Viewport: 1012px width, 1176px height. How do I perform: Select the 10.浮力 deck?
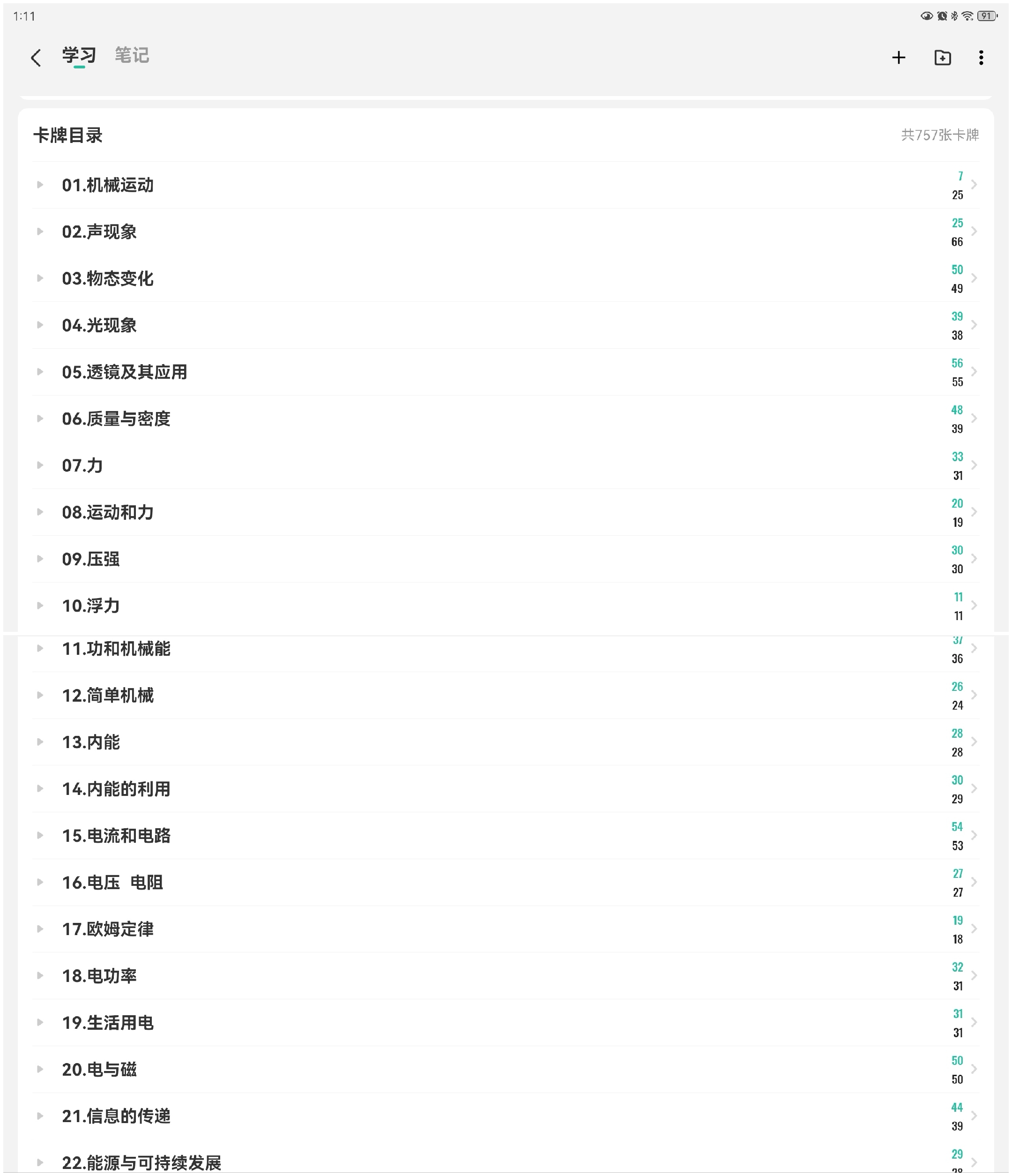pos(506,606)
